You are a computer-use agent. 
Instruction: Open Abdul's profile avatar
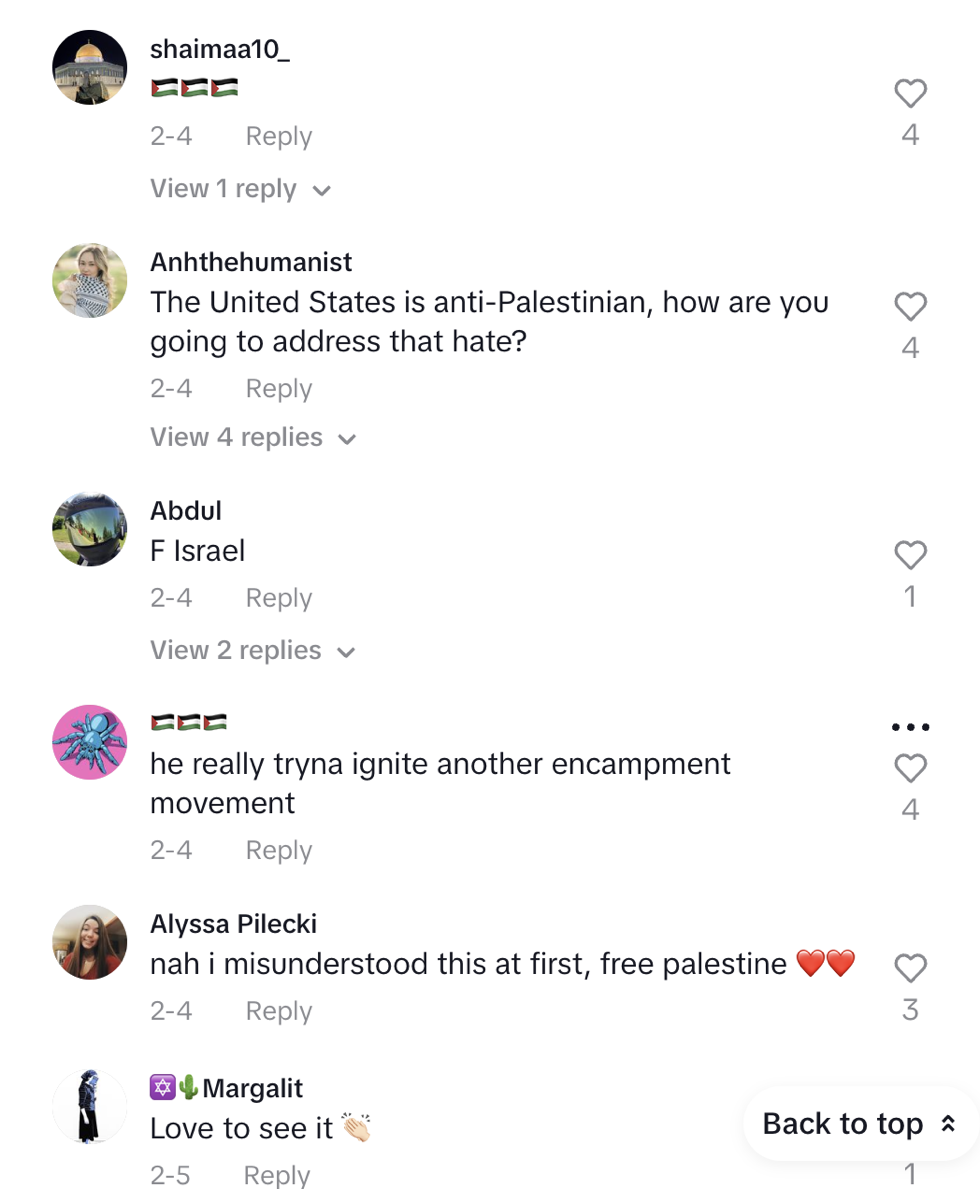point(90,529)
